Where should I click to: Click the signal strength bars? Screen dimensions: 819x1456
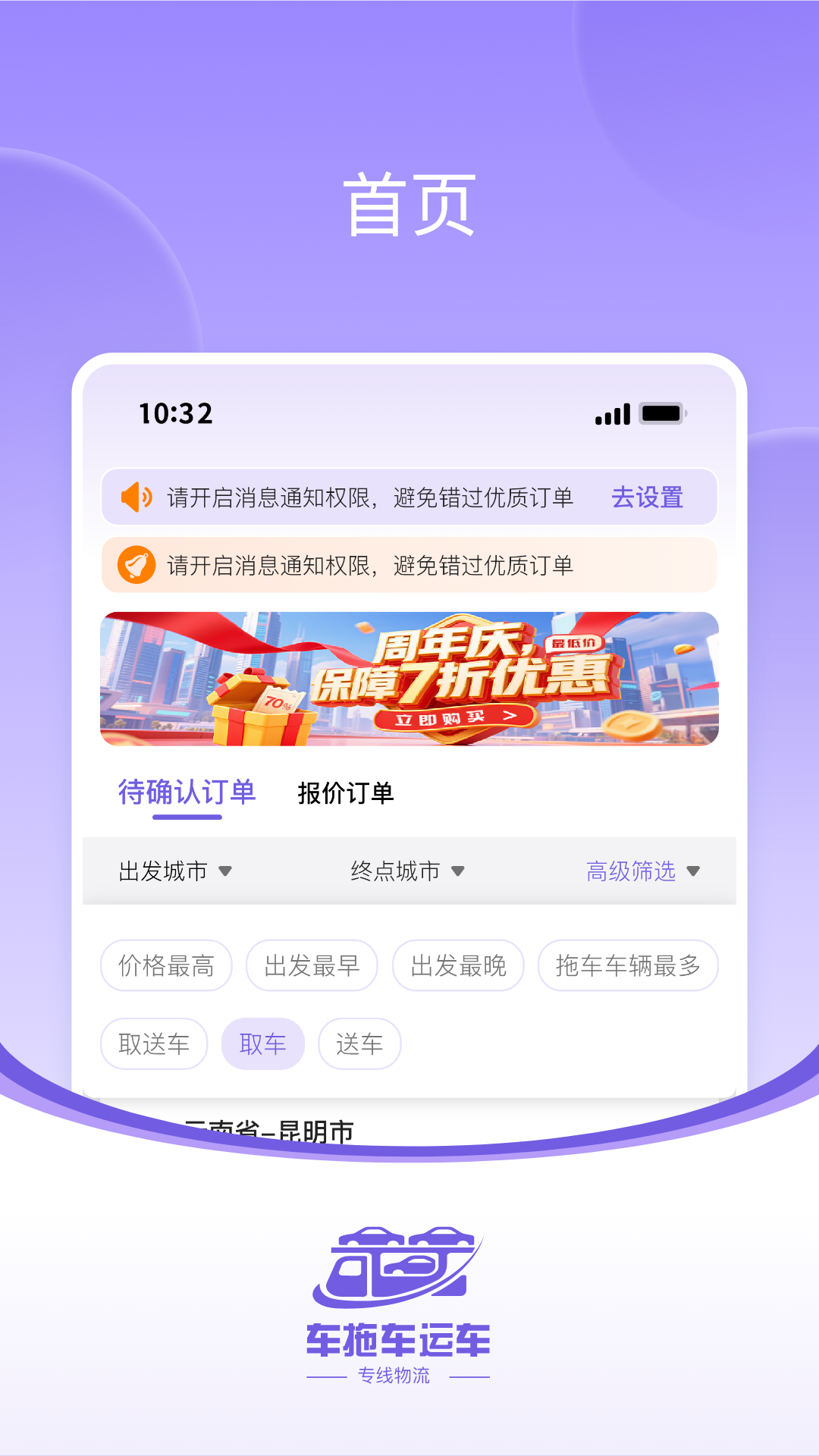[611, 414]
